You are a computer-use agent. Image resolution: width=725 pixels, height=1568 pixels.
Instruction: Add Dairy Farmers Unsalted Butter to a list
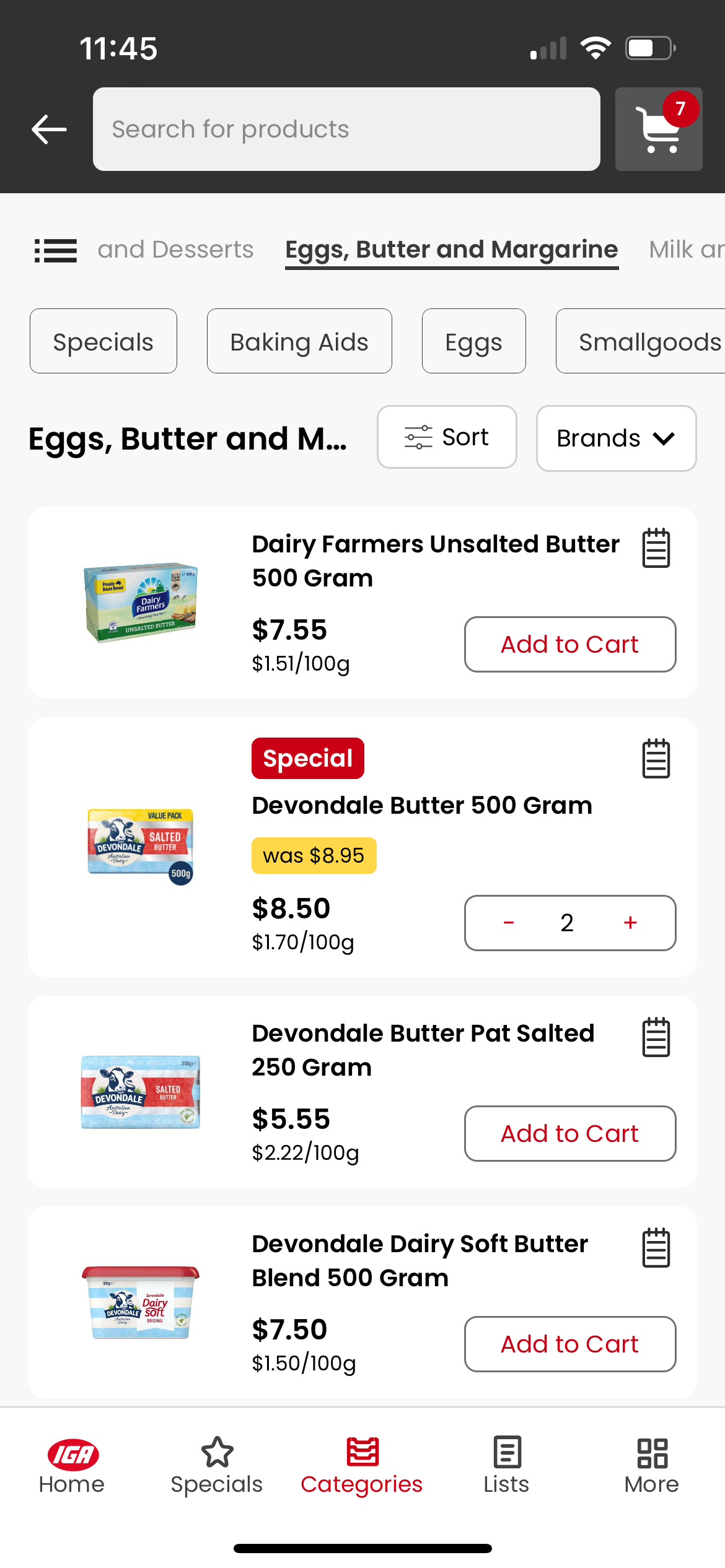click(x=656, y=547)
